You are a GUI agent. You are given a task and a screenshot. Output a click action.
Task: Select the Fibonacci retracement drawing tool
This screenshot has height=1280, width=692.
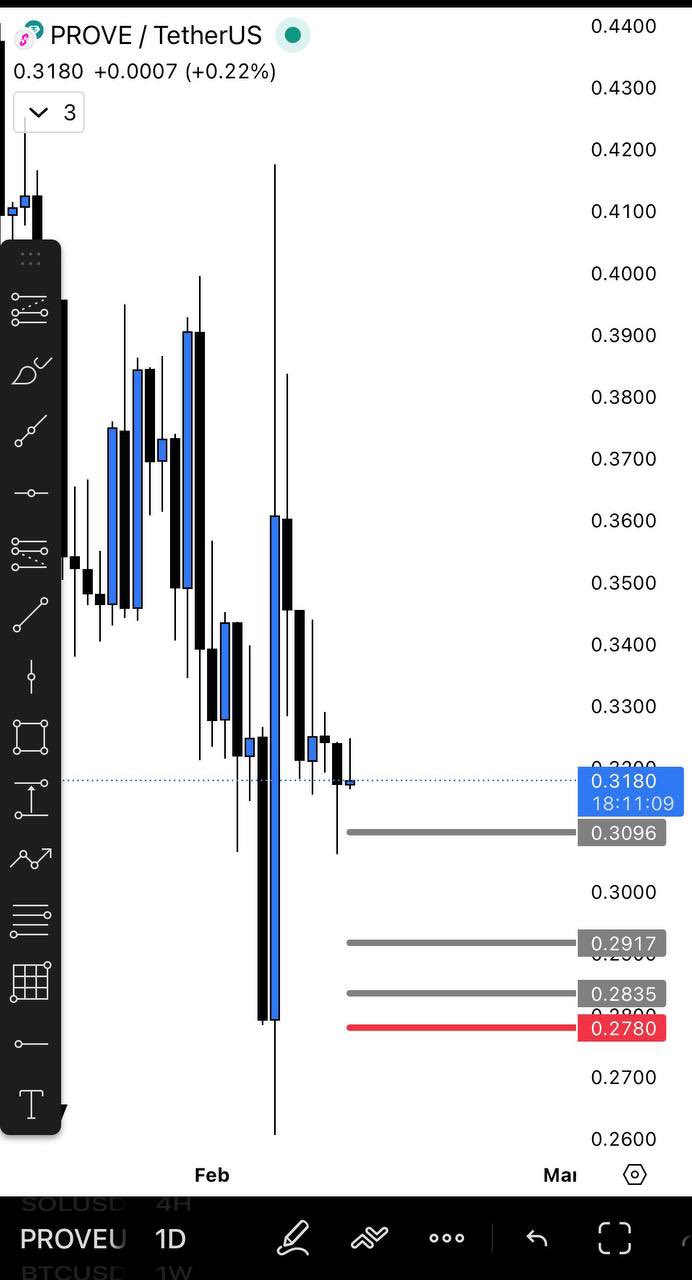click(30, 310)
